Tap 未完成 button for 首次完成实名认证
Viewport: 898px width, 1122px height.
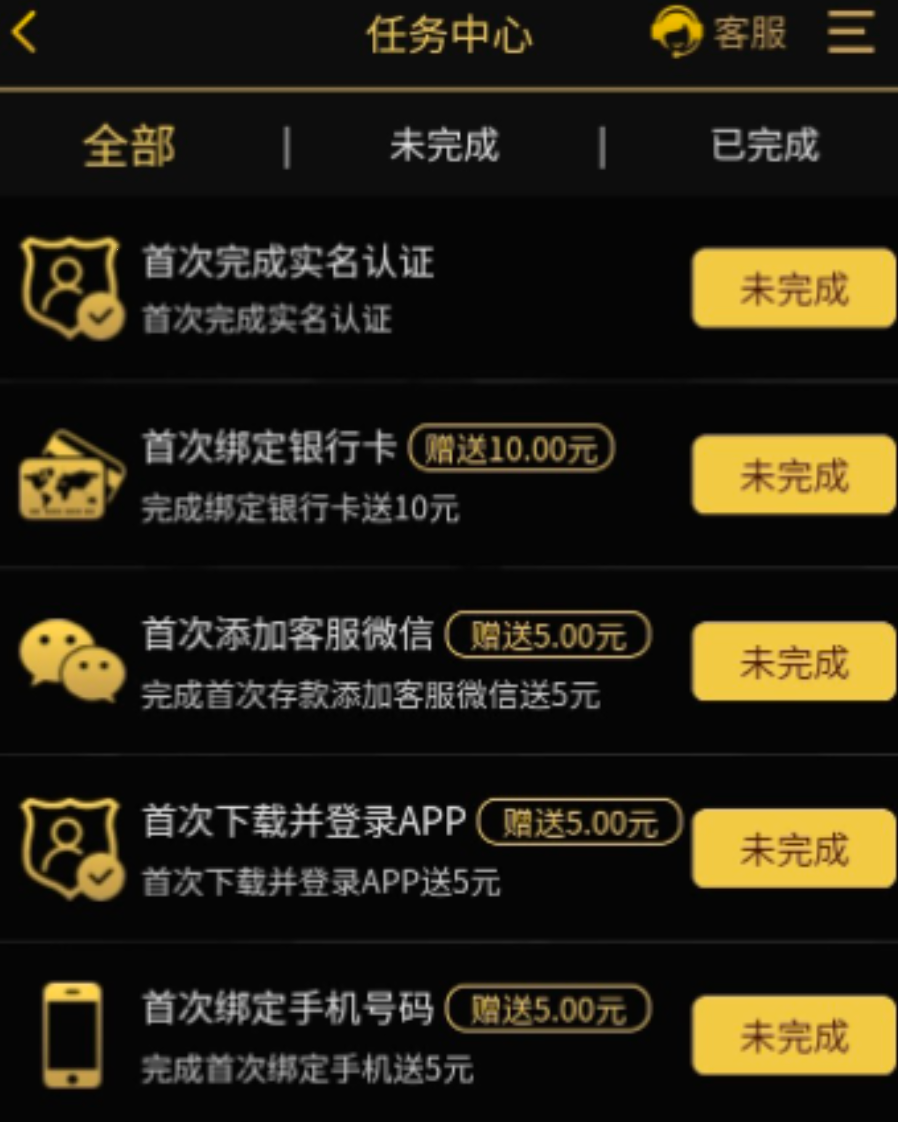coord(793,289)
